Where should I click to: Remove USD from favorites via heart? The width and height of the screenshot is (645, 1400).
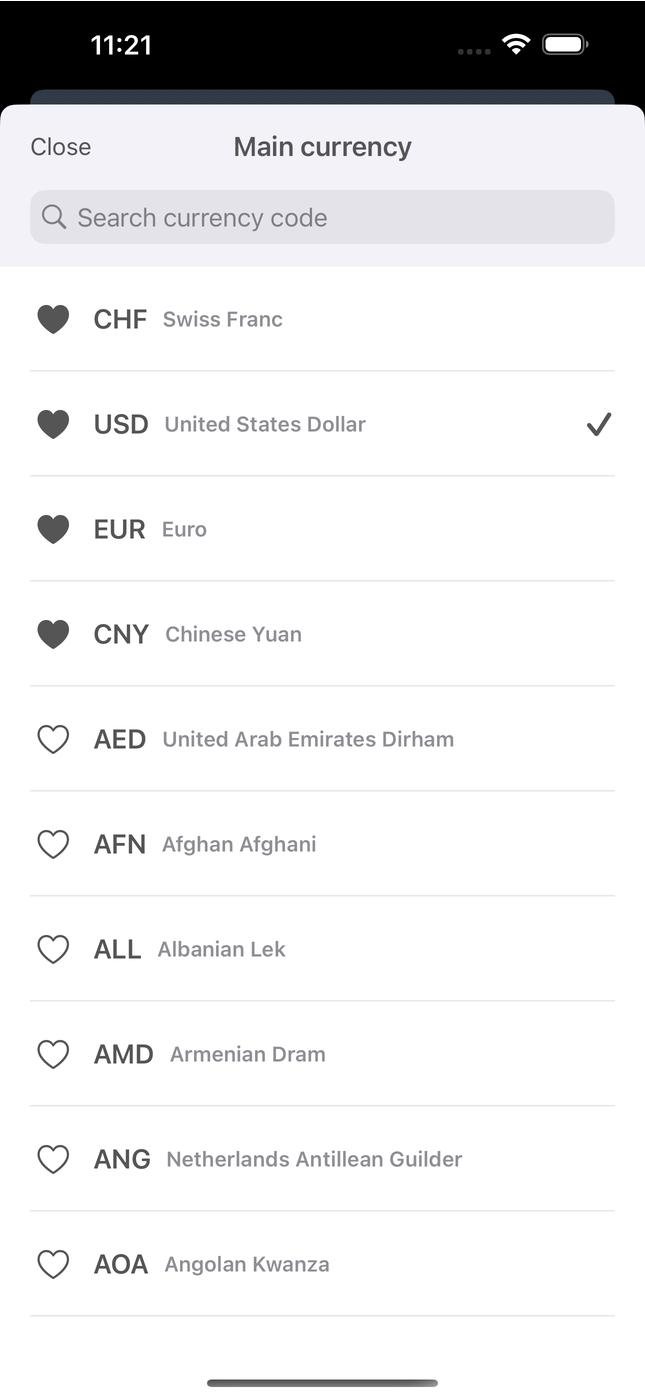coord(53,424)
